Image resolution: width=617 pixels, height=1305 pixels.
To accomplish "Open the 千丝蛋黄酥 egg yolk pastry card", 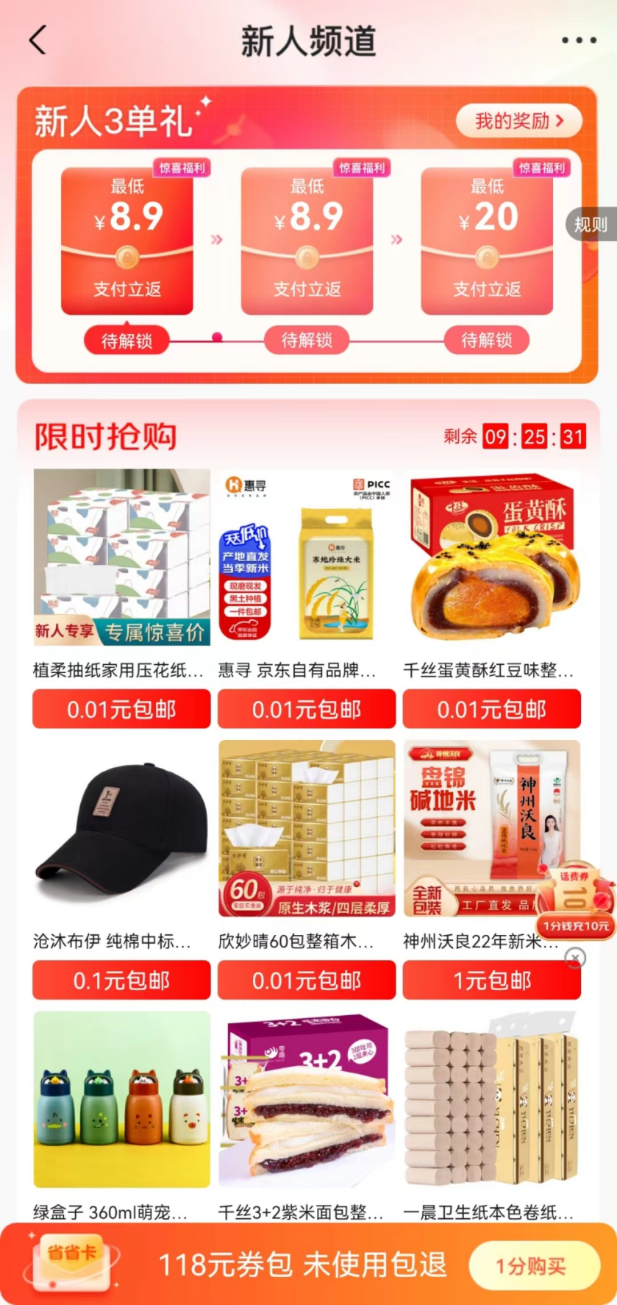I will pyautogui.click(x=491, y=558).
